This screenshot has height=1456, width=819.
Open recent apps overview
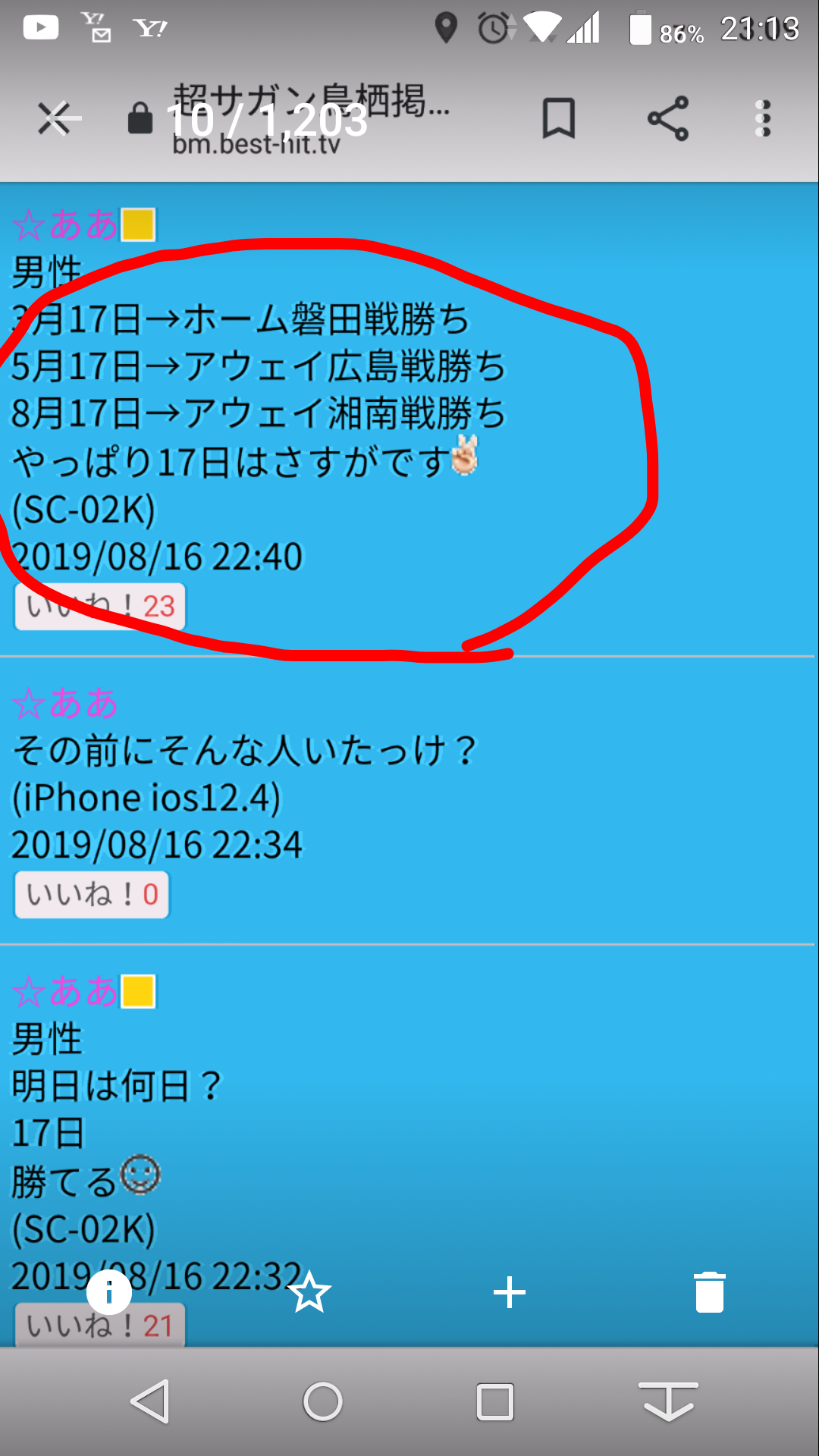point(495,1401)
